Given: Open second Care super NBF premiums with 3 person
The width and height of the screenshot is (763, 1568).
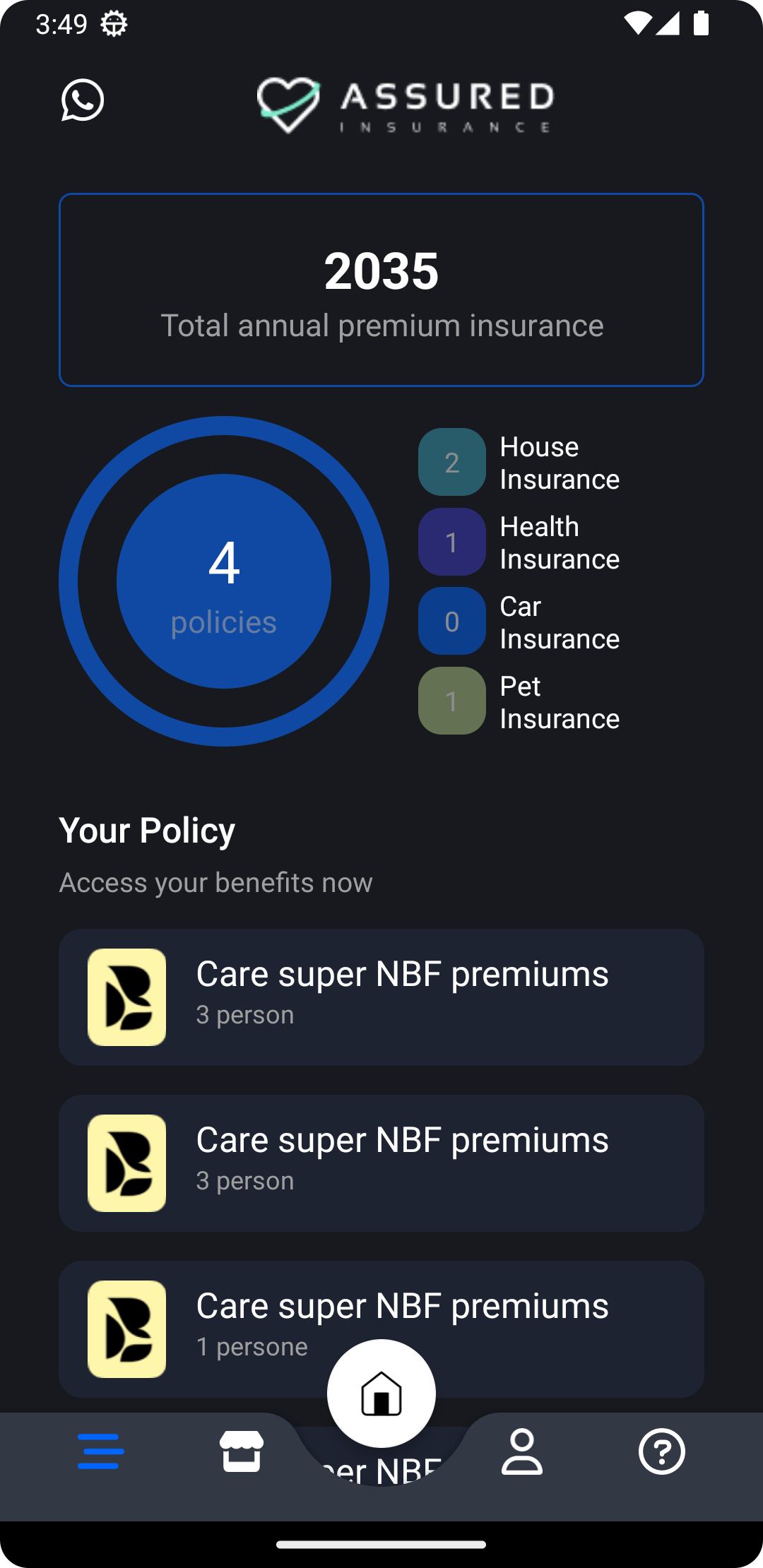Looking at the screenshot, I should click(x=381, y=1163).
